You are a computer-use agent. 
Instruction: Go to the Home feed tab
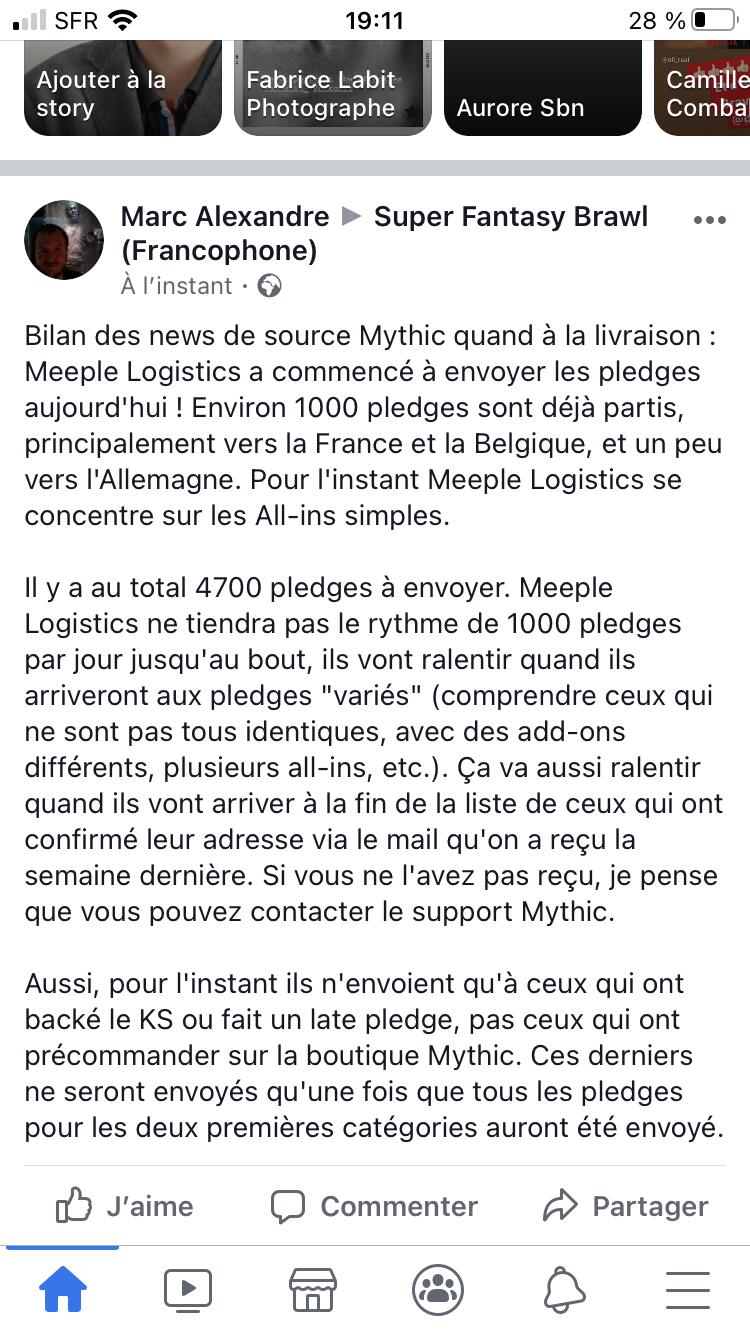coord(63,1290)
